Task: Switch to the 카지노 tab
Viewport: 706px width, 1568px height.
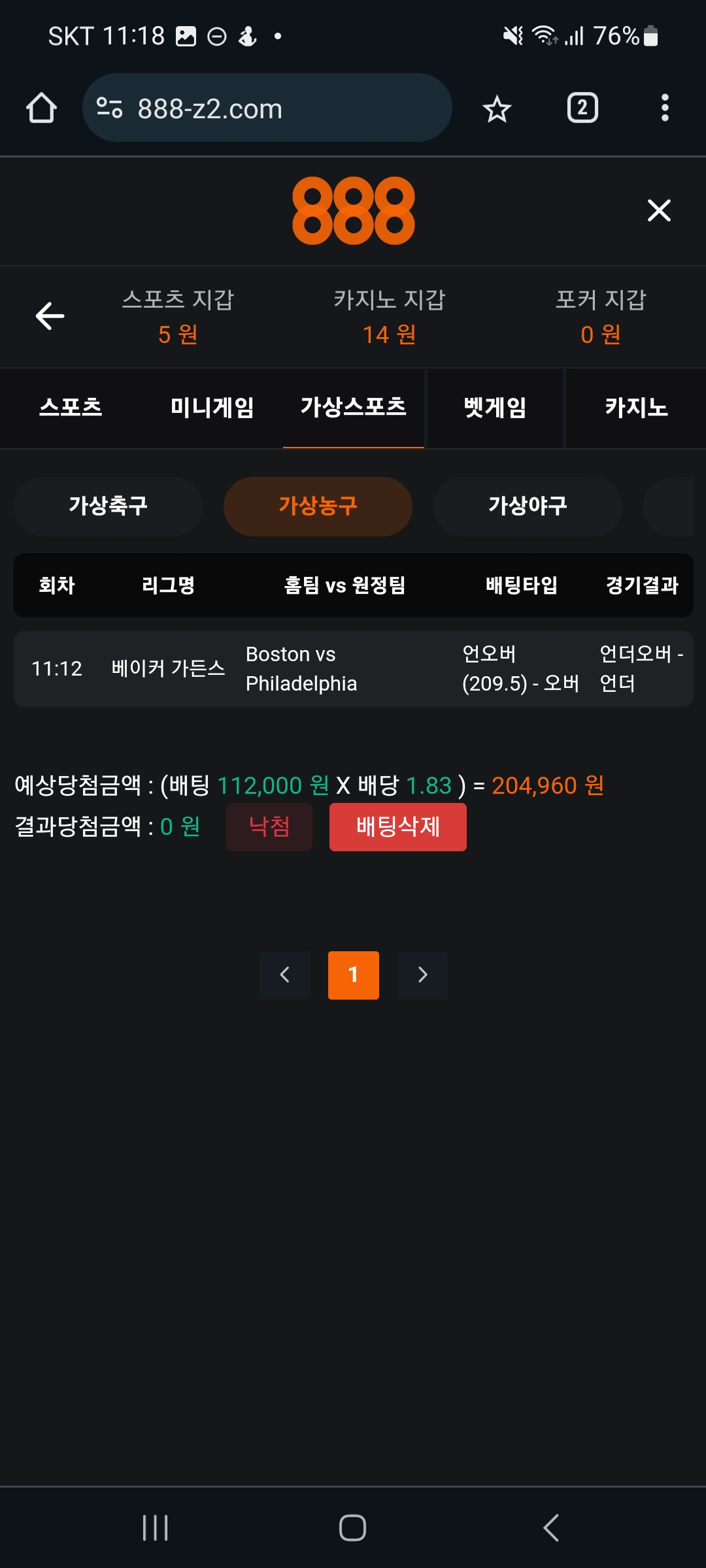Action: click(636, 408)
